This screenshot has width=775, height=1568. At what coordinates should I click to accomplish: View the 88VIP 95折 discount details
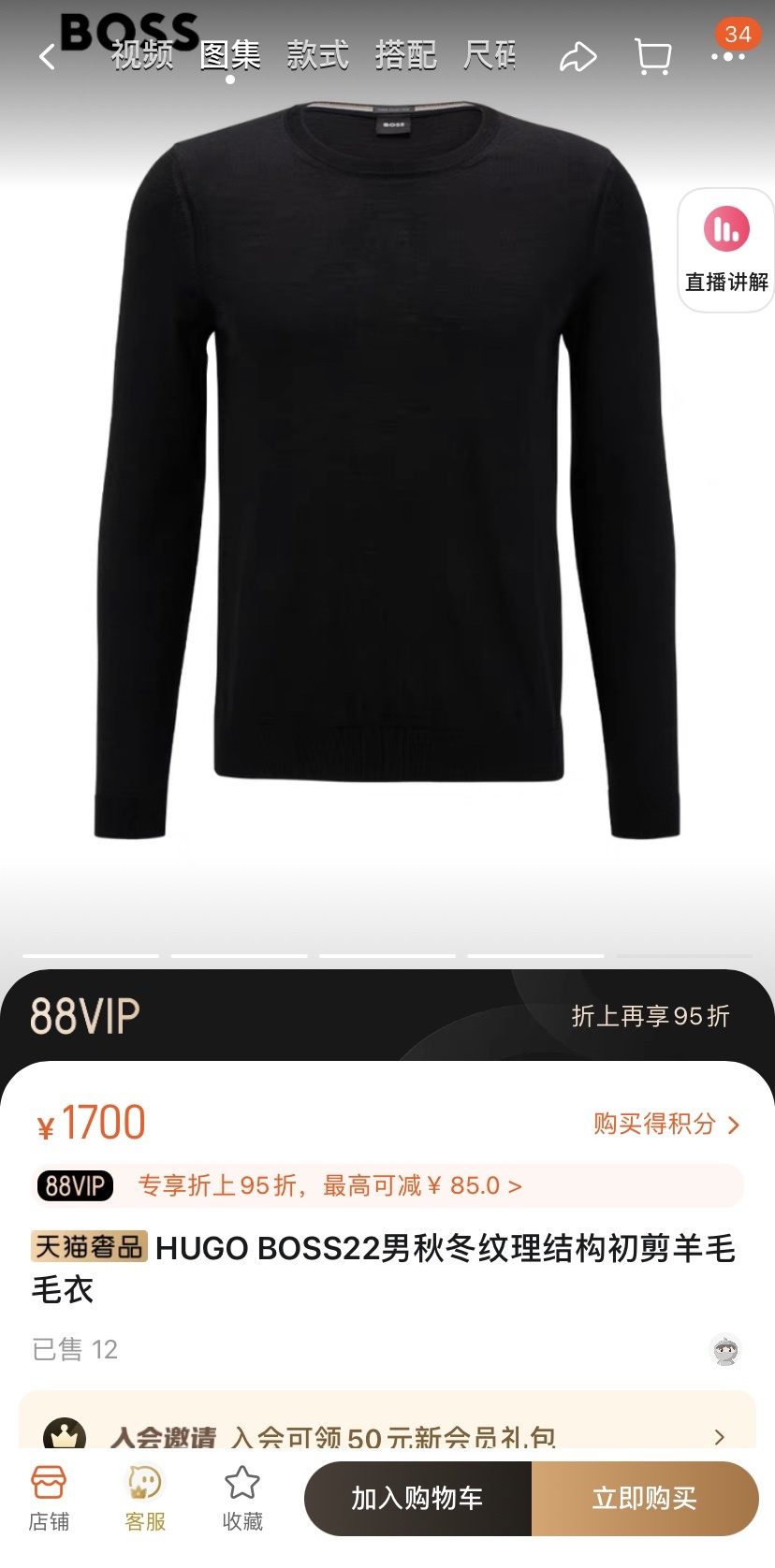[387, 1186]
